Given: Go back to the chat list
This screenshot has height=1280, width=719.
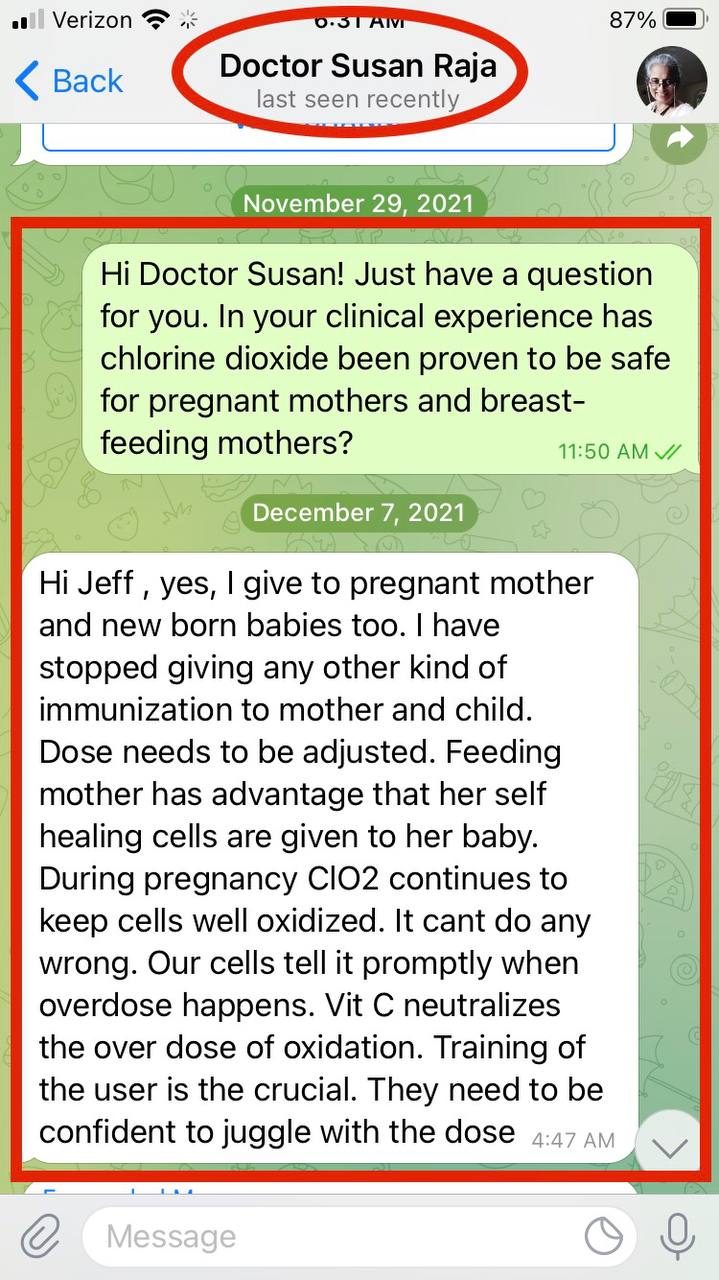Looking at the screenshot, I should click(69, 81).
